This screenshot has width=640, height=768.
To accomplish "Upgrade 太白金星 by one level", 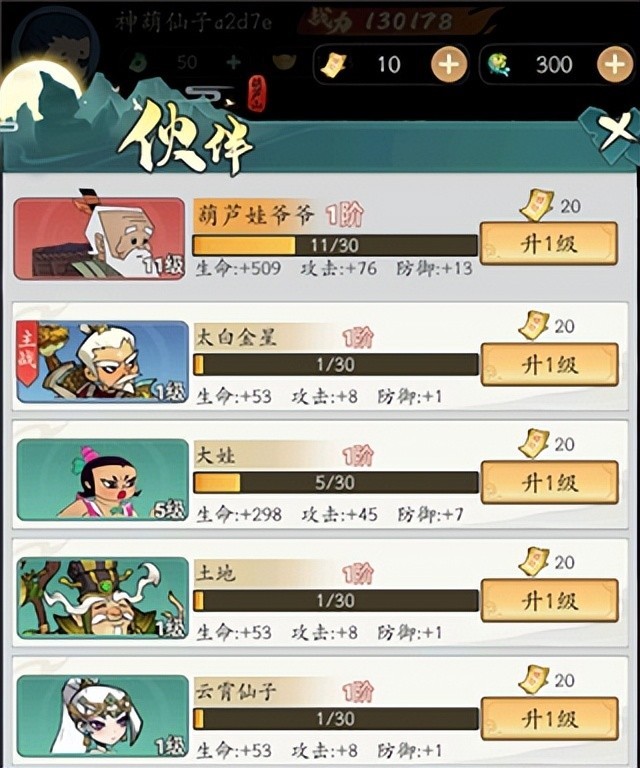I will (548, 364).
